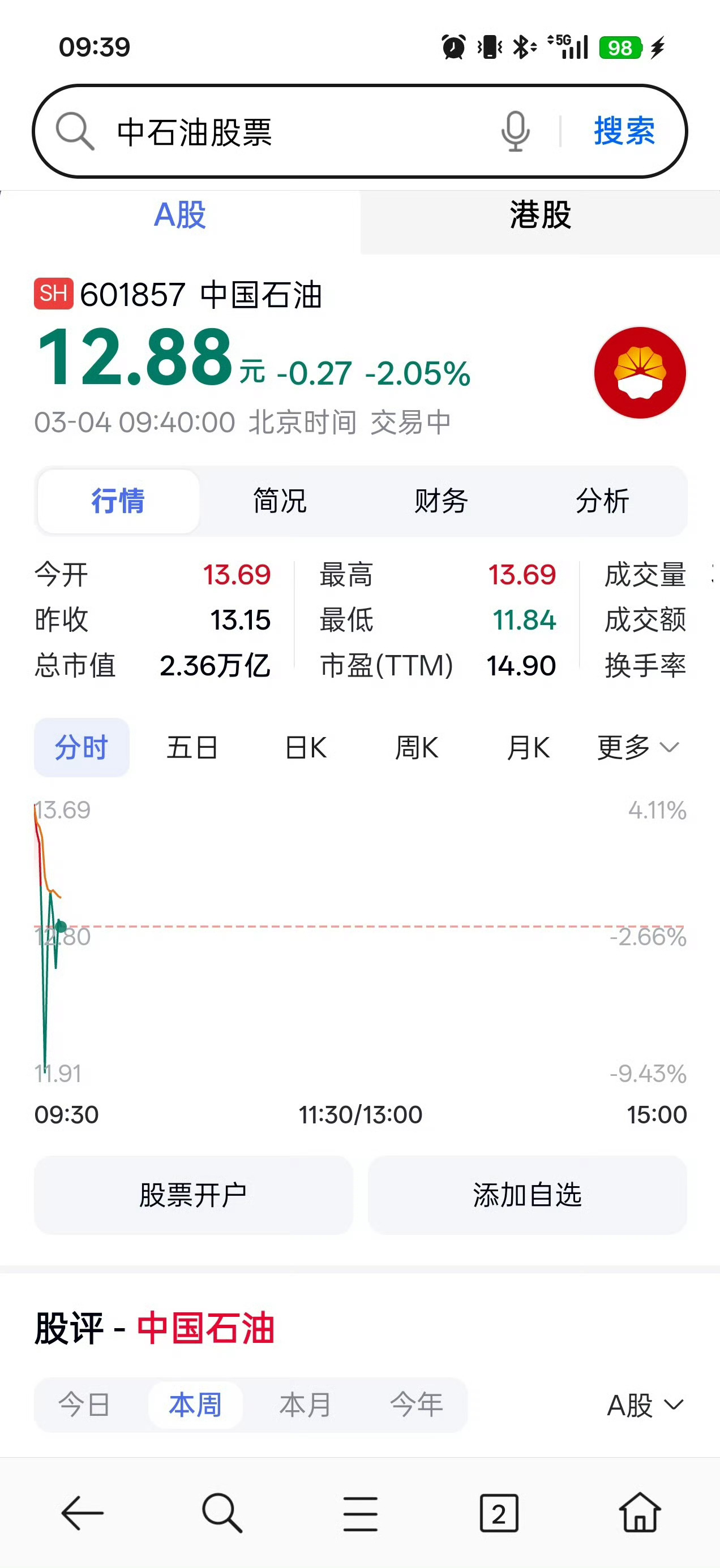Tap the browser tabs counter showing 2
The height and width of the screenshot is (1568, 720).
coord(498,1515)
